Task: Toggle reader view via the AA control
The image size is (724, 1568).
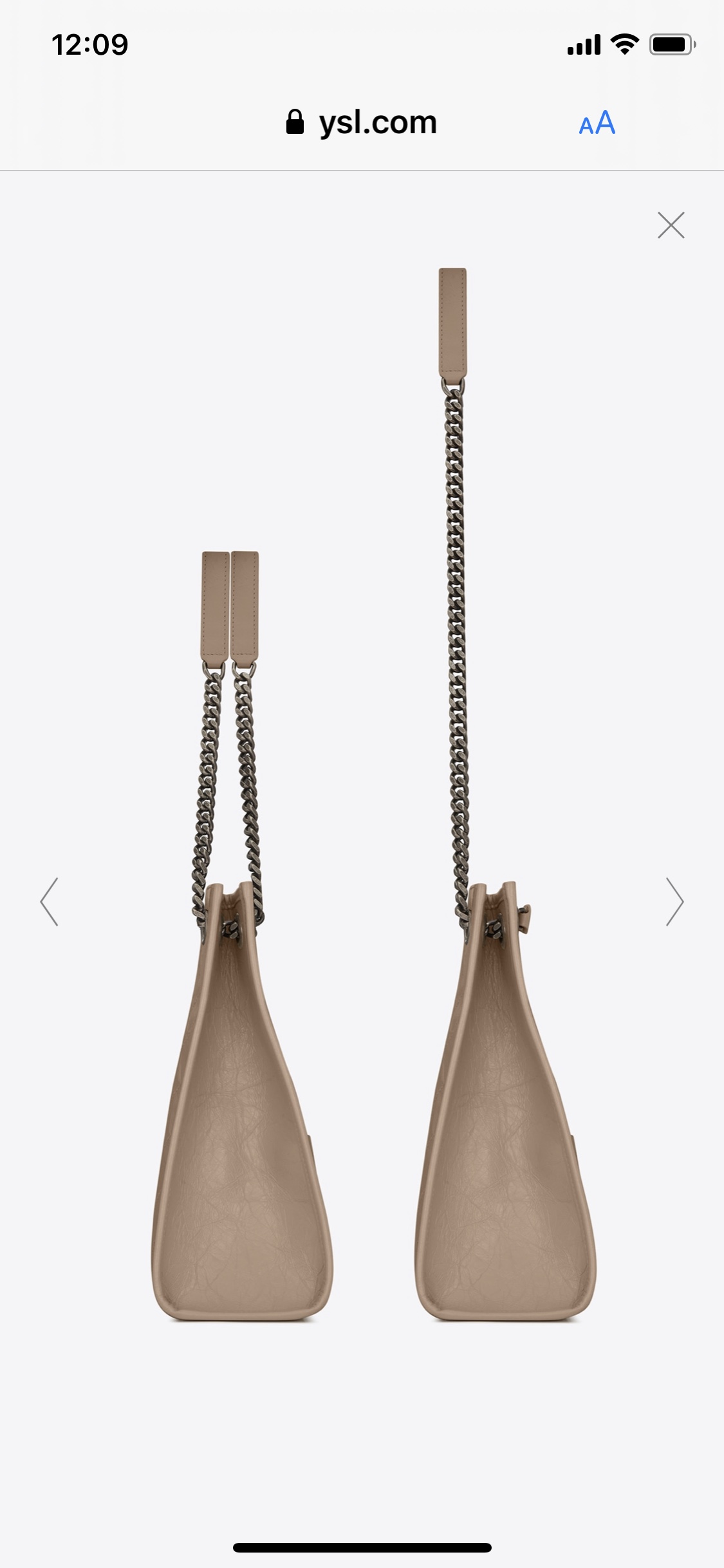Action: pos(599,122)
